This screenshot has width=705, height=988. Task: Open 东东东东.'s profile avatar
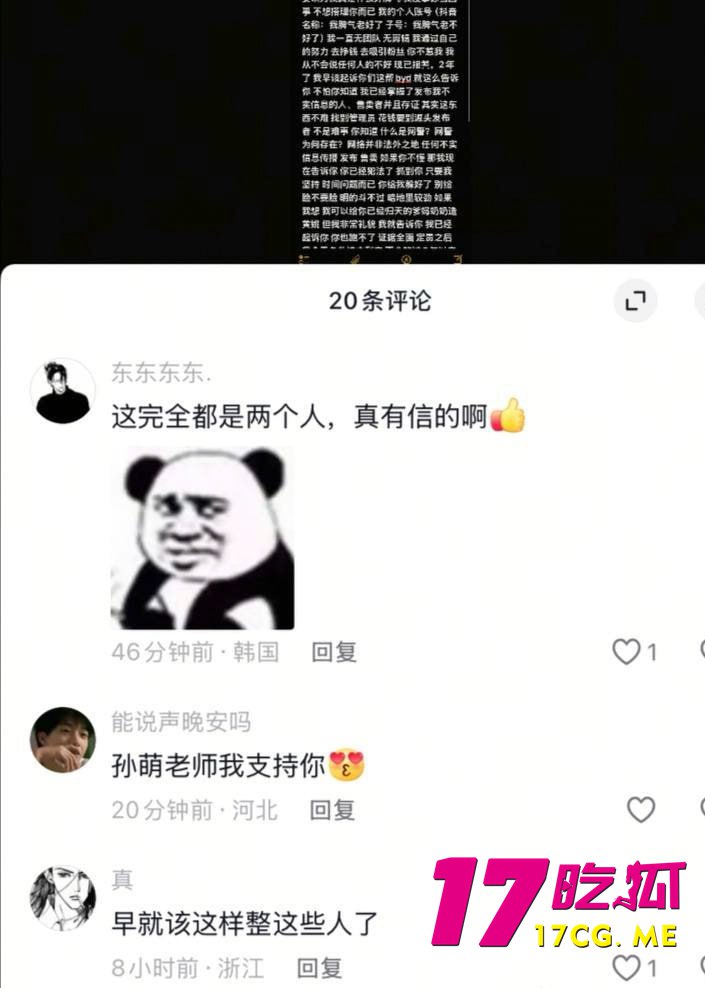click(63, 391)
